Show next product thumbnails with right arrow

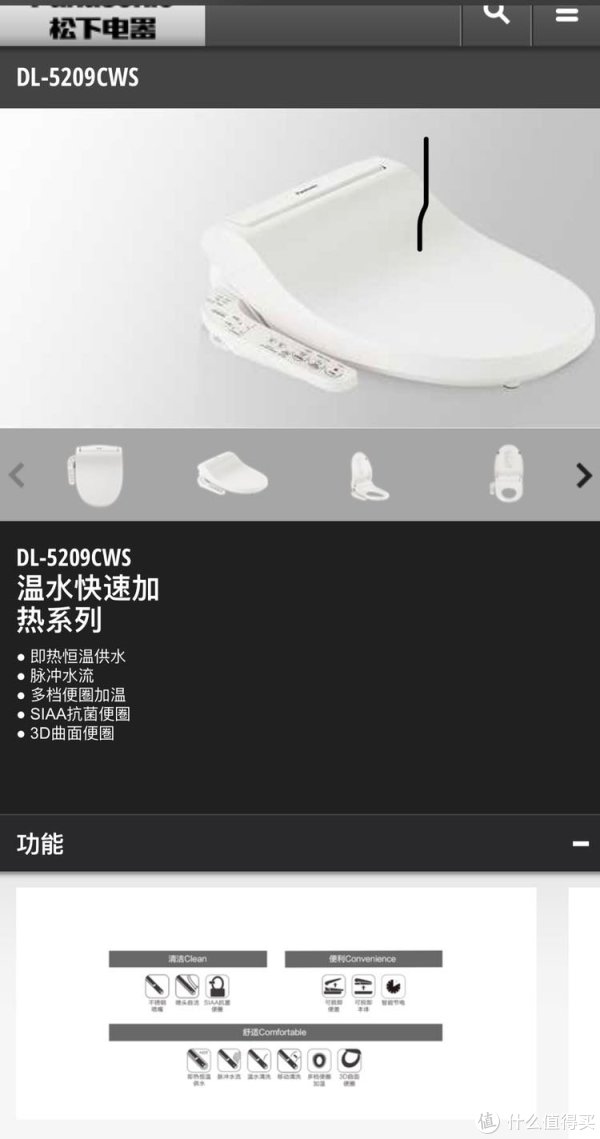(584, 475)
